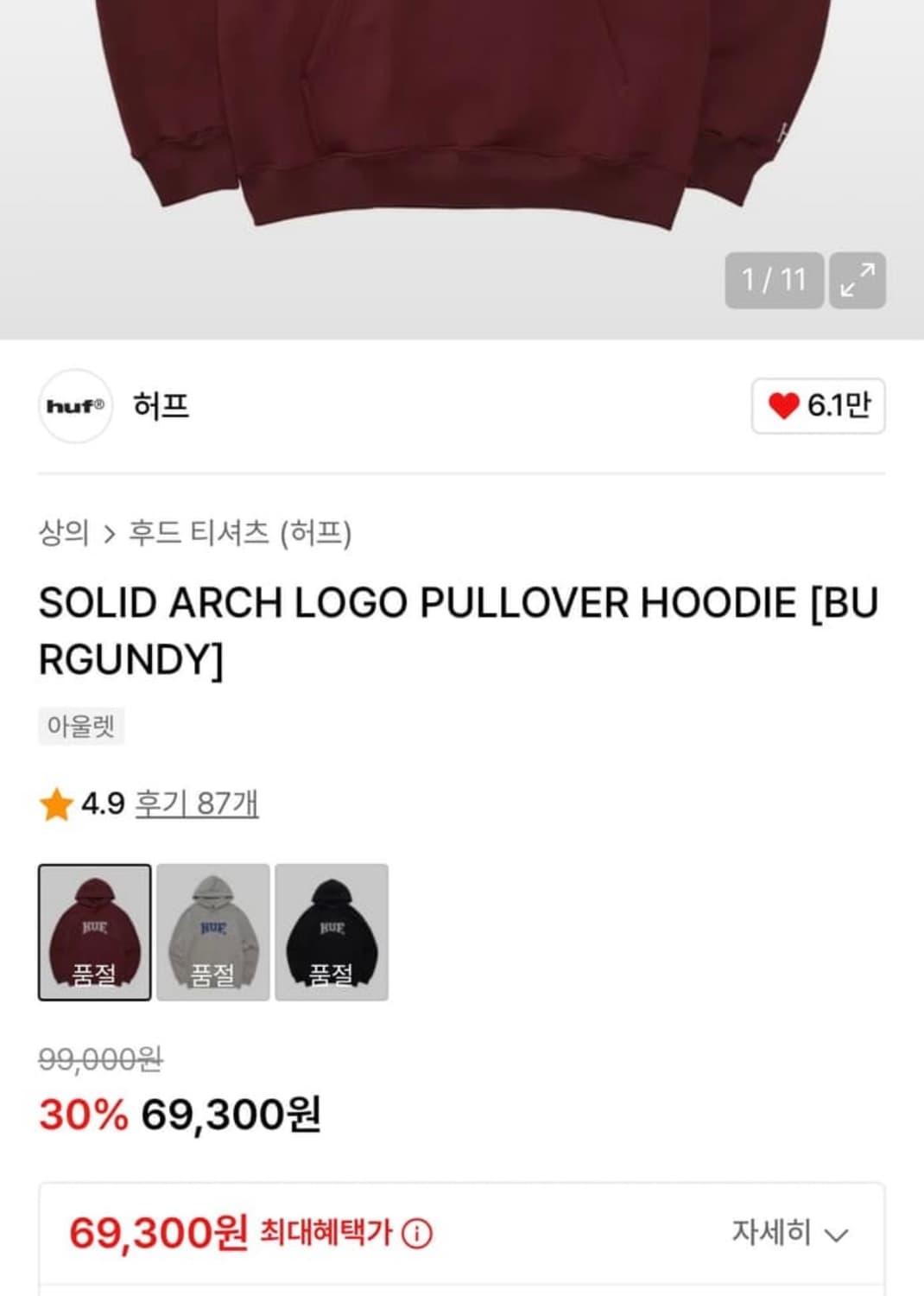The width and height of the screenshot is (924, 1296).
Task: Open 후기 87개 reviews link
Action: pyautogui.click(x=198, y=804)
